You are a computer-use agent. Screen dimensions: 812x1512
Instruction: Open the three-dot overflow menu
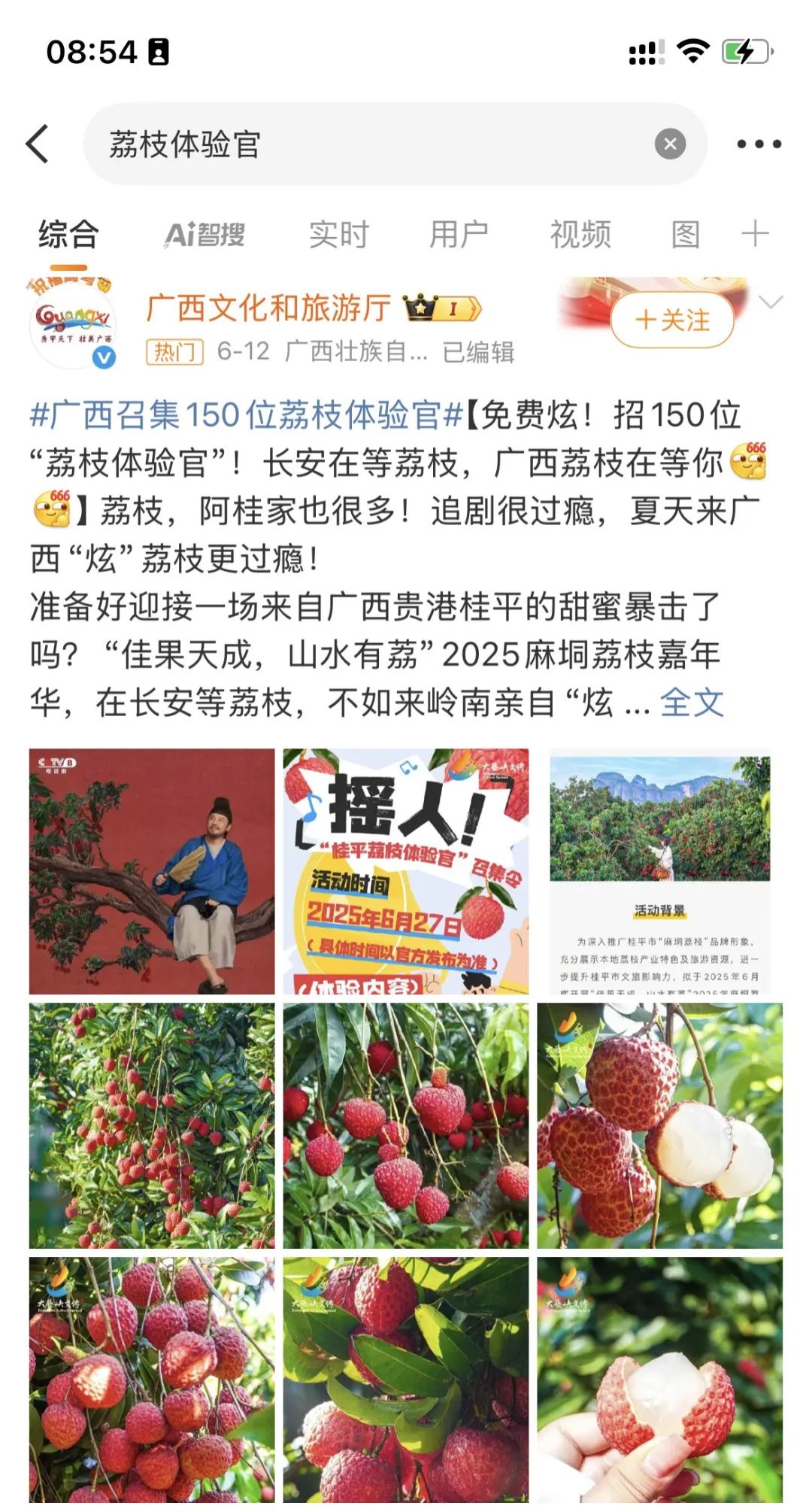click(x=758, y=144)
